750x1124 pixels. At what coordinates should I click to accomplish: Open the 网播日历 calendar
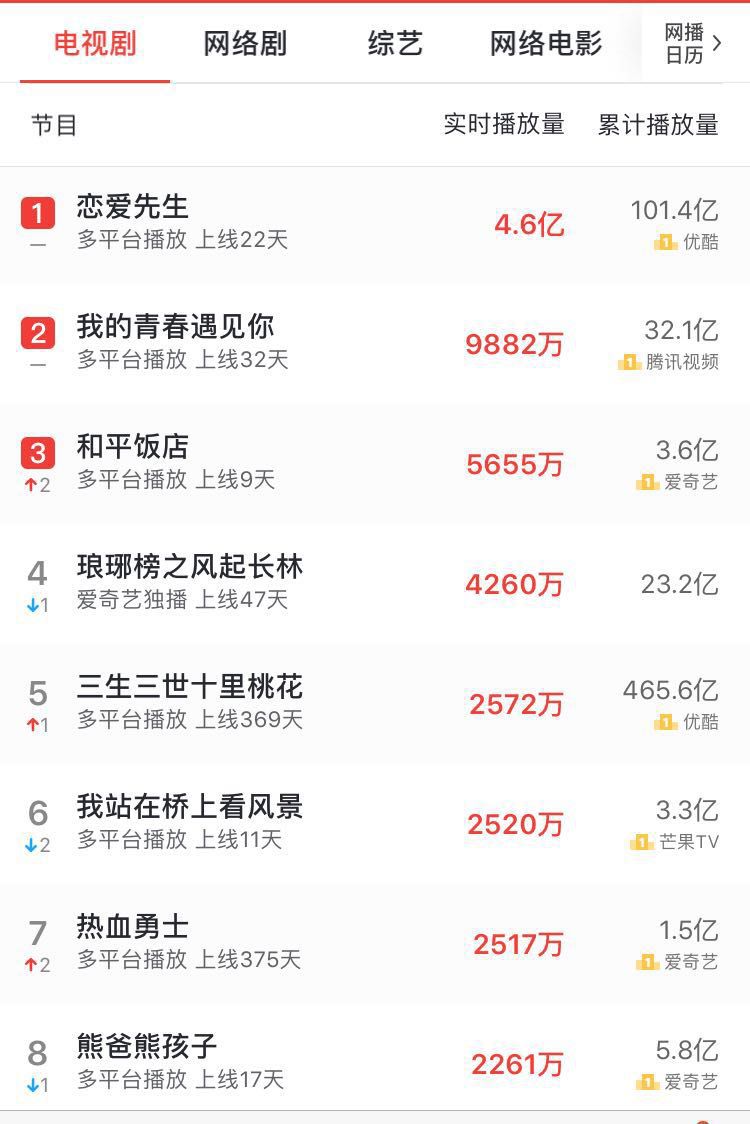point(692,44)
